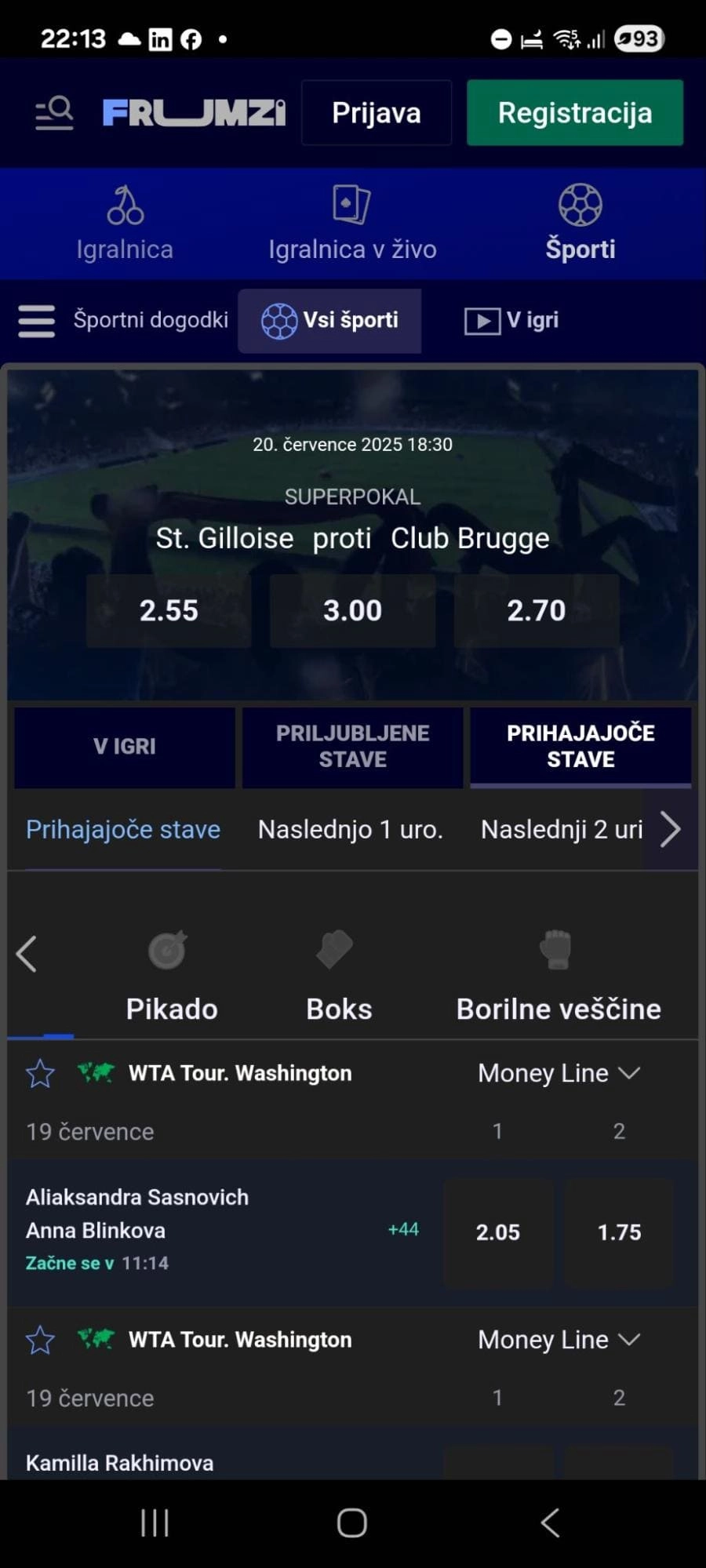Tap the Prijava login button
The image size is (706, 1568).
[x=376, y=113]
